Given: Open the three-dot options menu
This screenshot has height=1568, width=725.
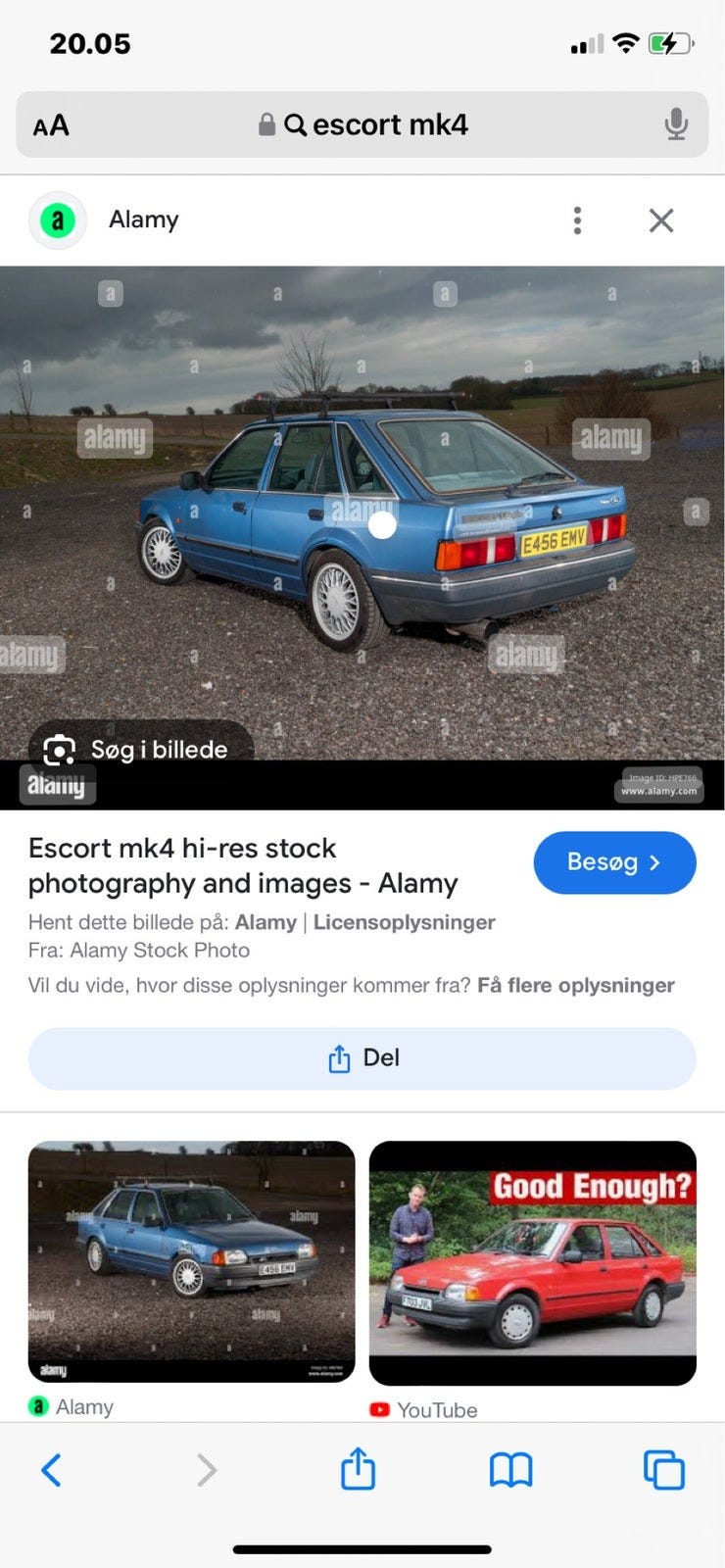Looking at the screenshot, I should [x=577, y=220].
